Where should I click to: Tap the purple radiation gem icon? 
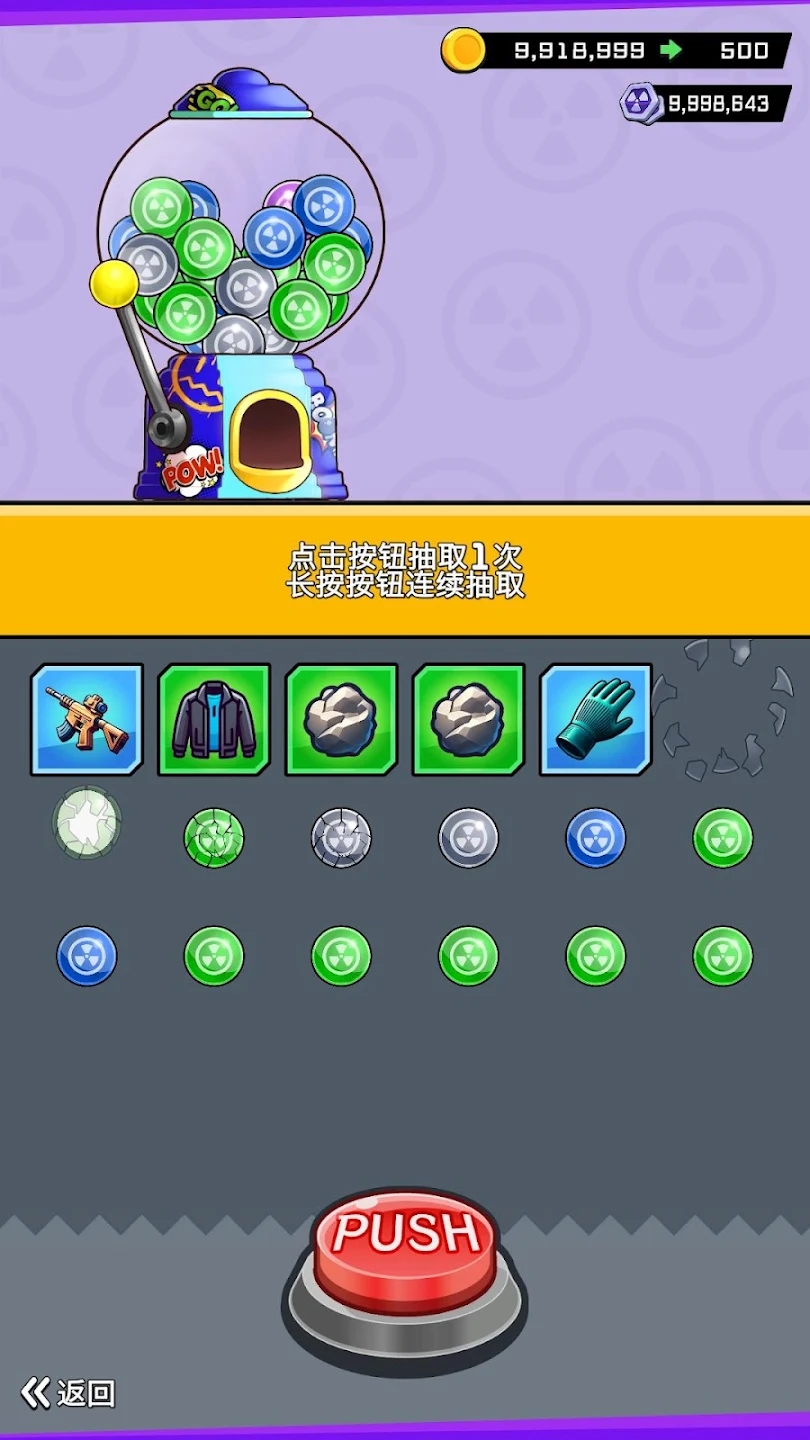click(x=637, y=100)
